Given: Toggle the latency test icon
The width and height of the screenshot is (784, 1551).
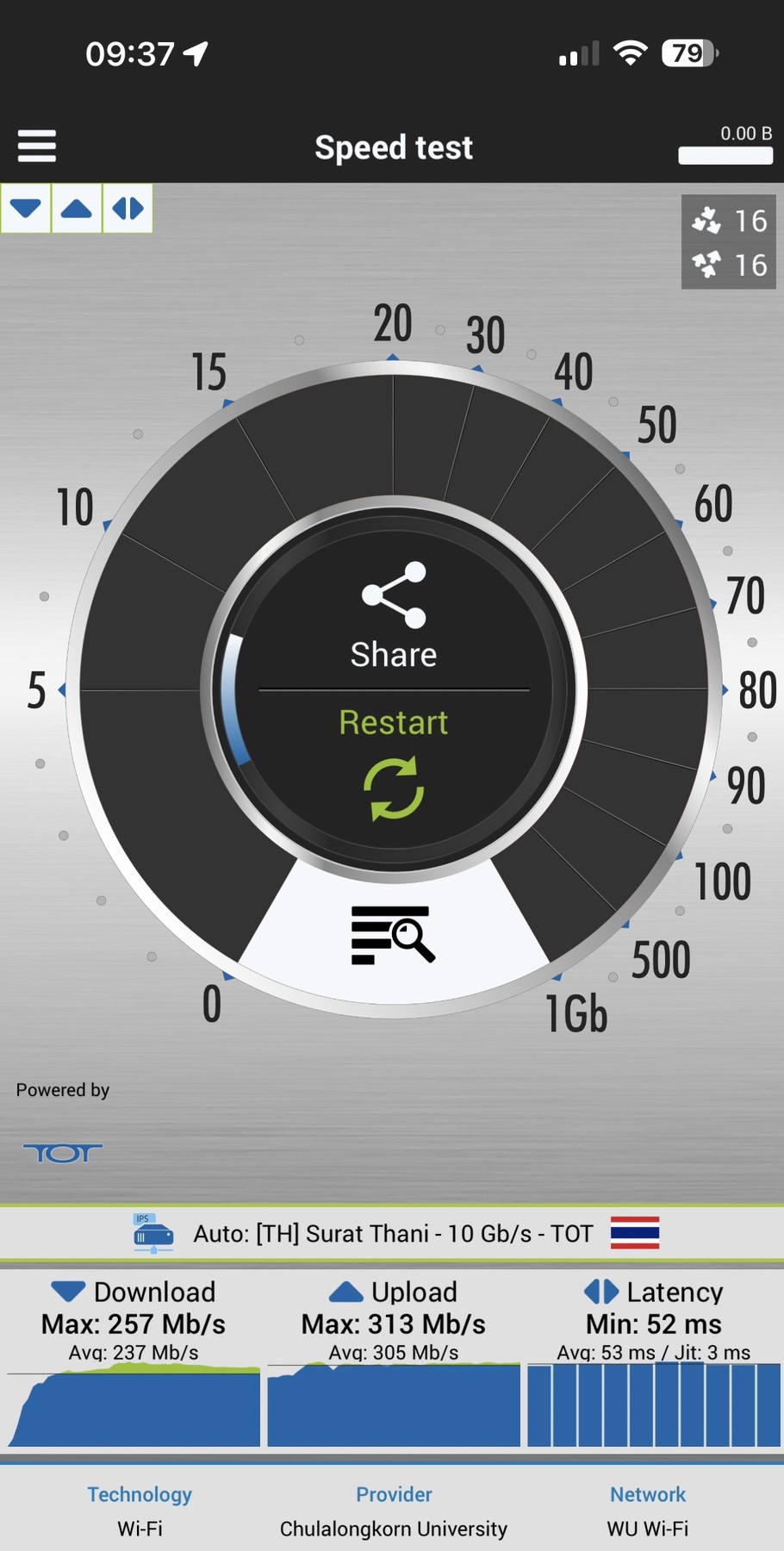Looking at the screenshot, I should pos(128,209).
